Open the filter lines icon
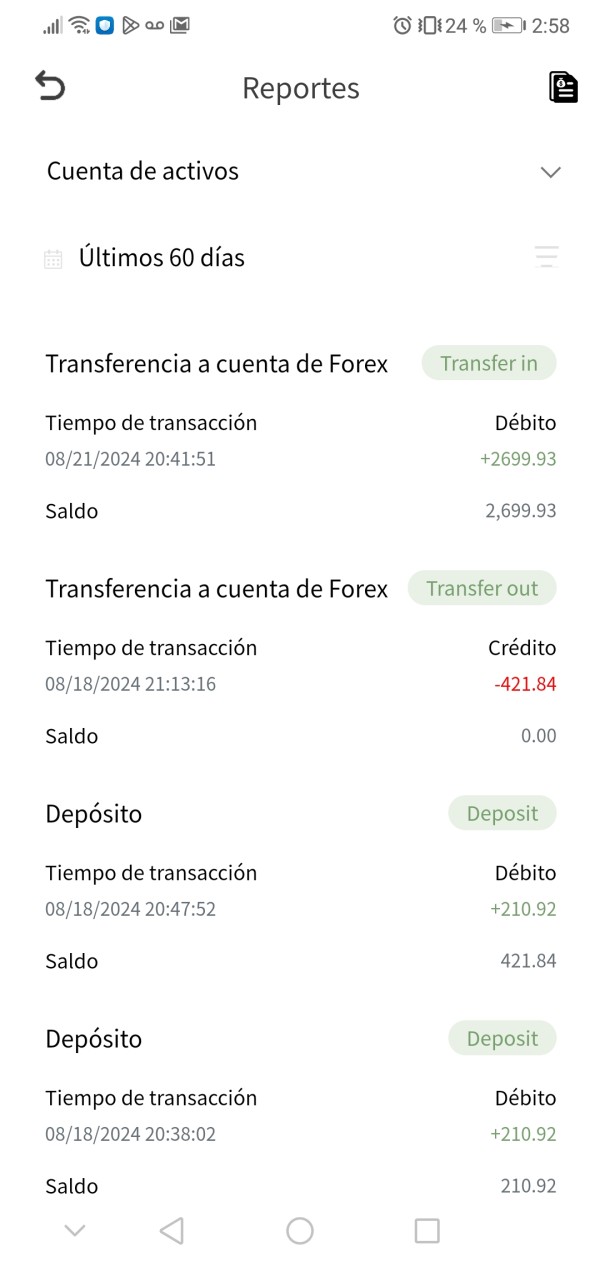 [x=546, y=258]
